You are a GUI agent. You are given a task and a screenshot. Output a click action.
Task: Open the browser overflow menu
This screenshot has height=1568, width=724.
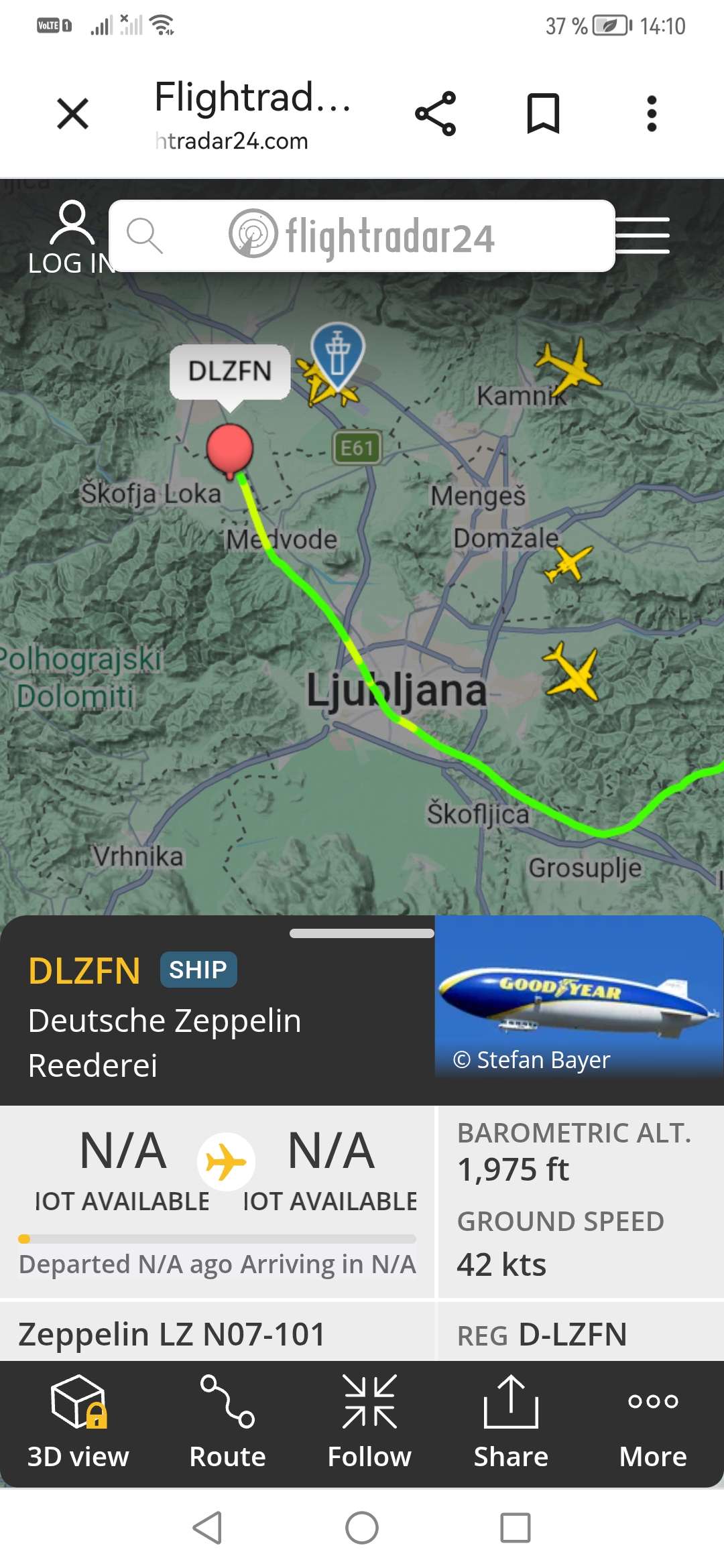tap(651, 113)
